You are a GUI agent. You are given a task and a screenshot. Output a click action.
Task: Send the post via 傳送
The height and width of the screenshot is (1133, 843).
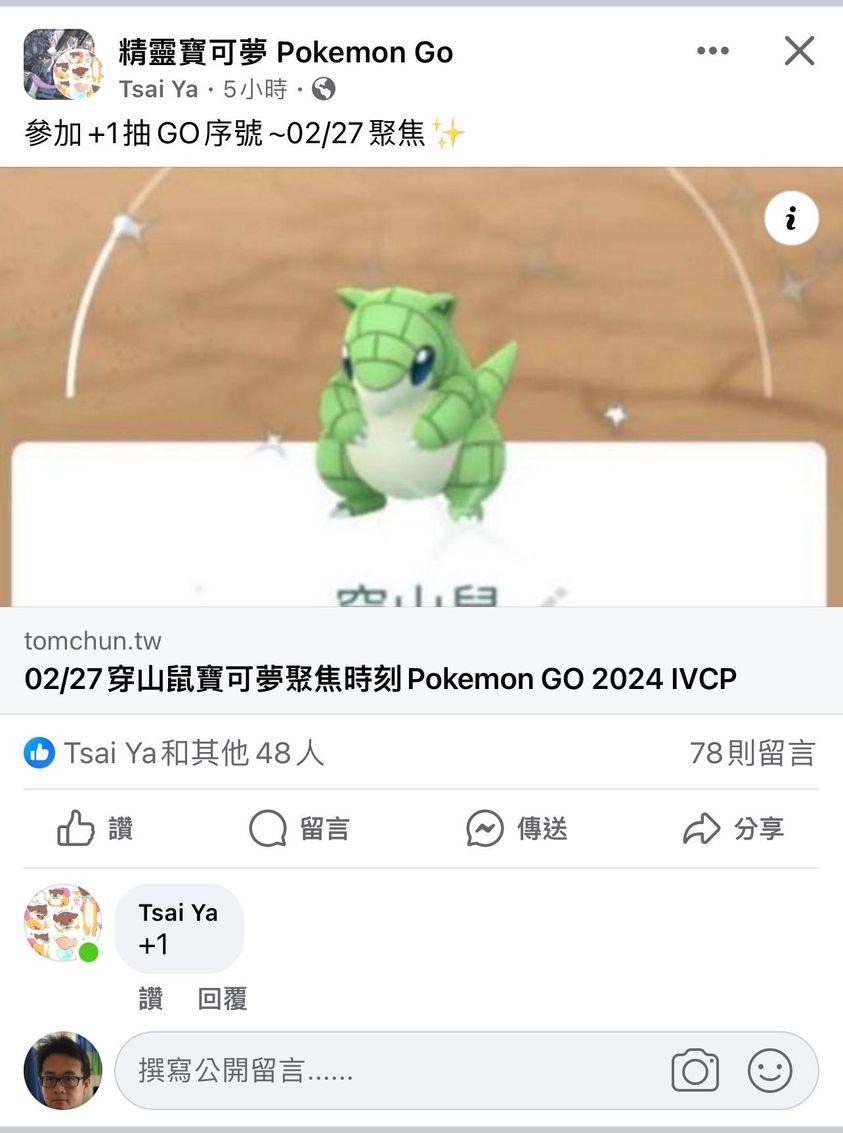pos(516,828)
